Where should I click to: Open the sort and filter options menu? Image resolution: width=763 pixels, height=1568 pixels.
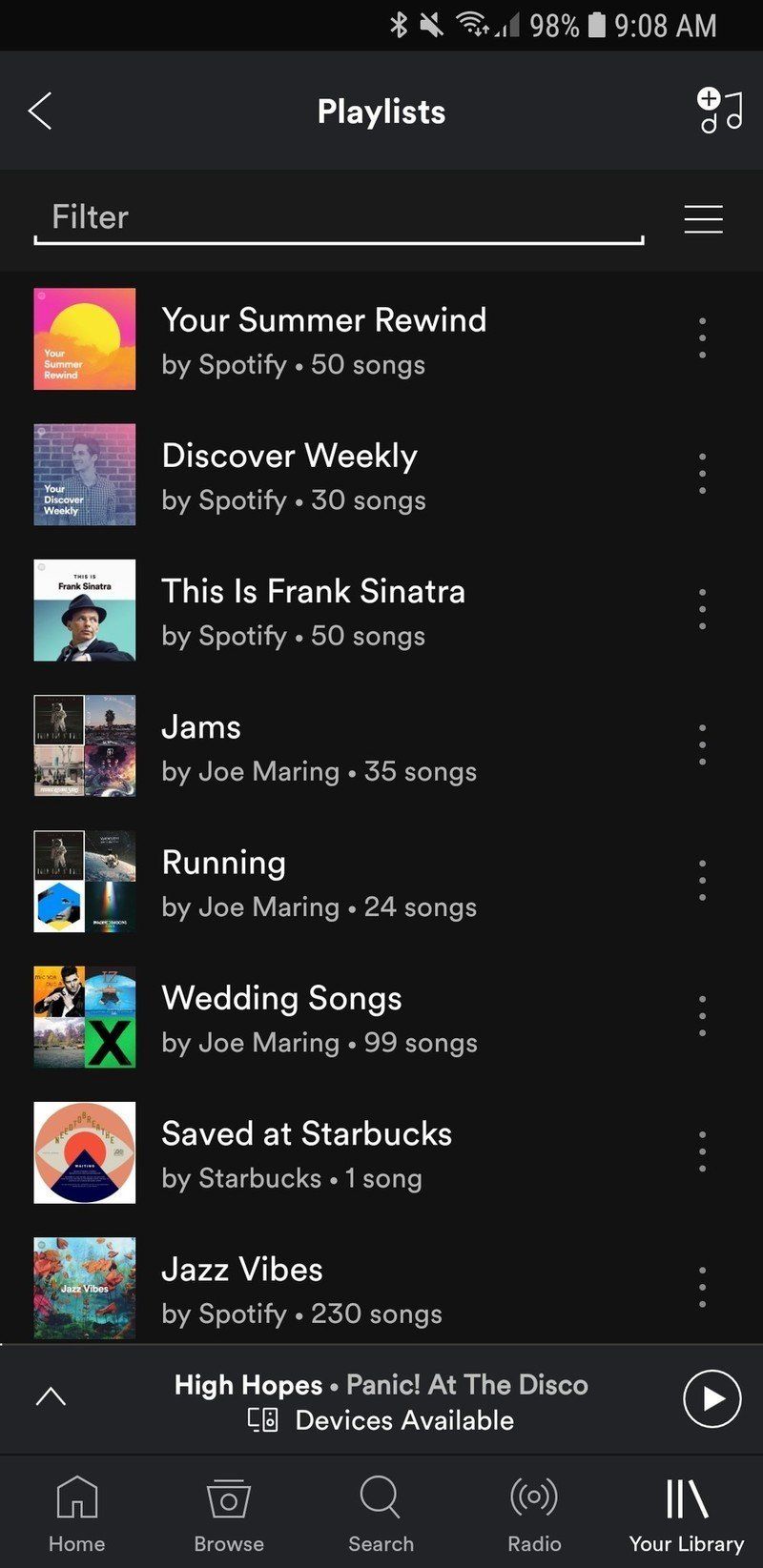coord(703,218)
